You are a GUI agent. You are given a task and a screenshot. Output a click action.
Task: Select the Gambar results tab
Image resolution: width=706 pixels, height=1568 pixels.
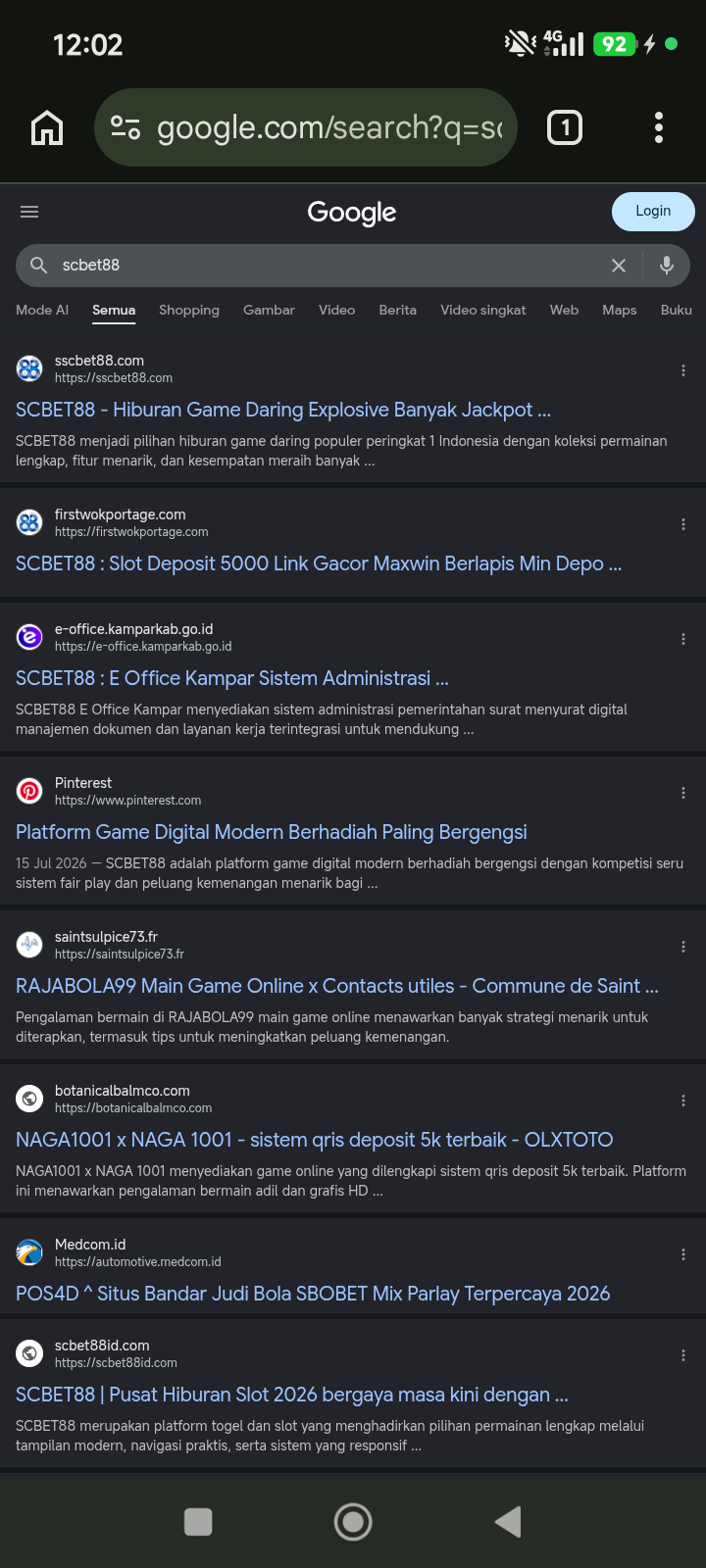[x=269, y=310]
